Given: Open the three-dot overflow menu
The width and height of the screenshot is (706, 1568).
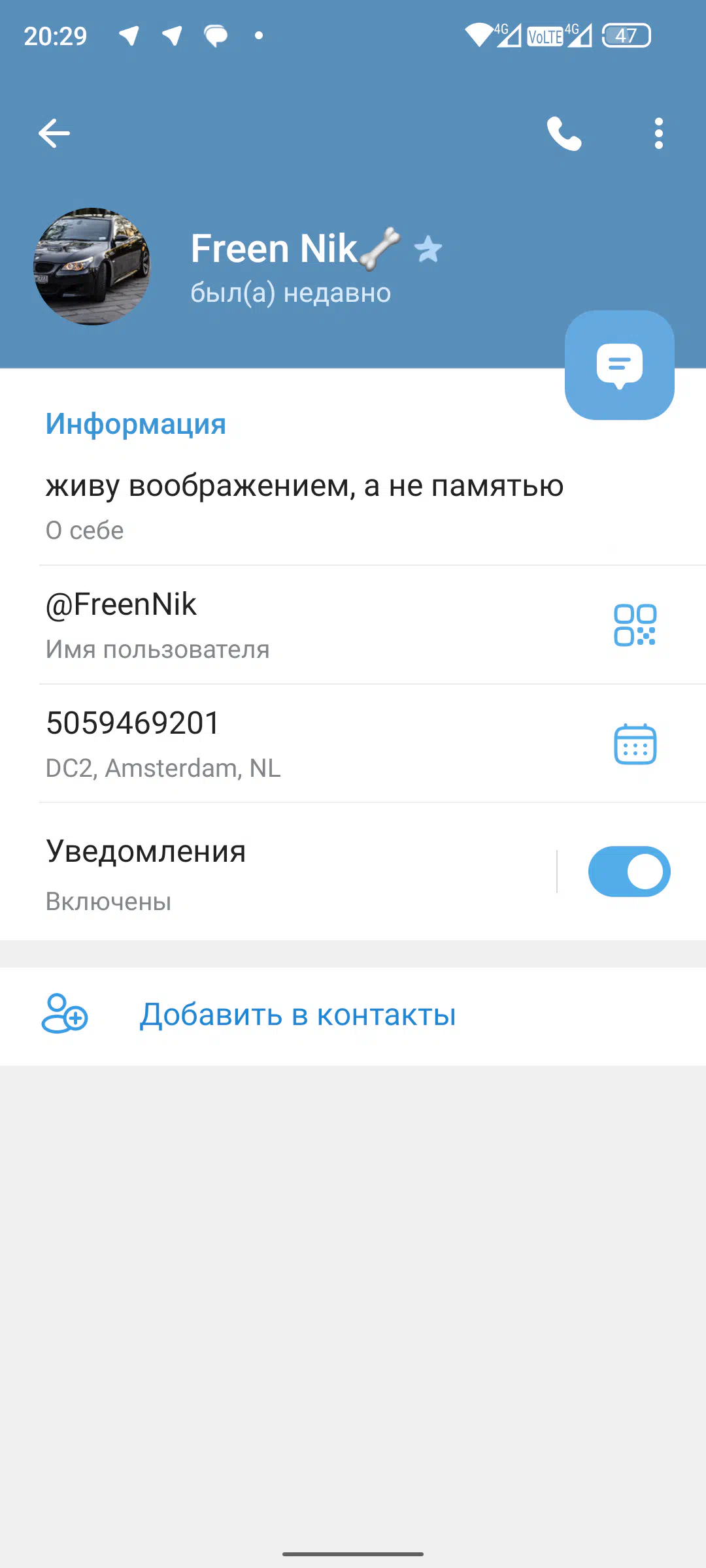Looking at the screenshot, I should pos(658,133).
